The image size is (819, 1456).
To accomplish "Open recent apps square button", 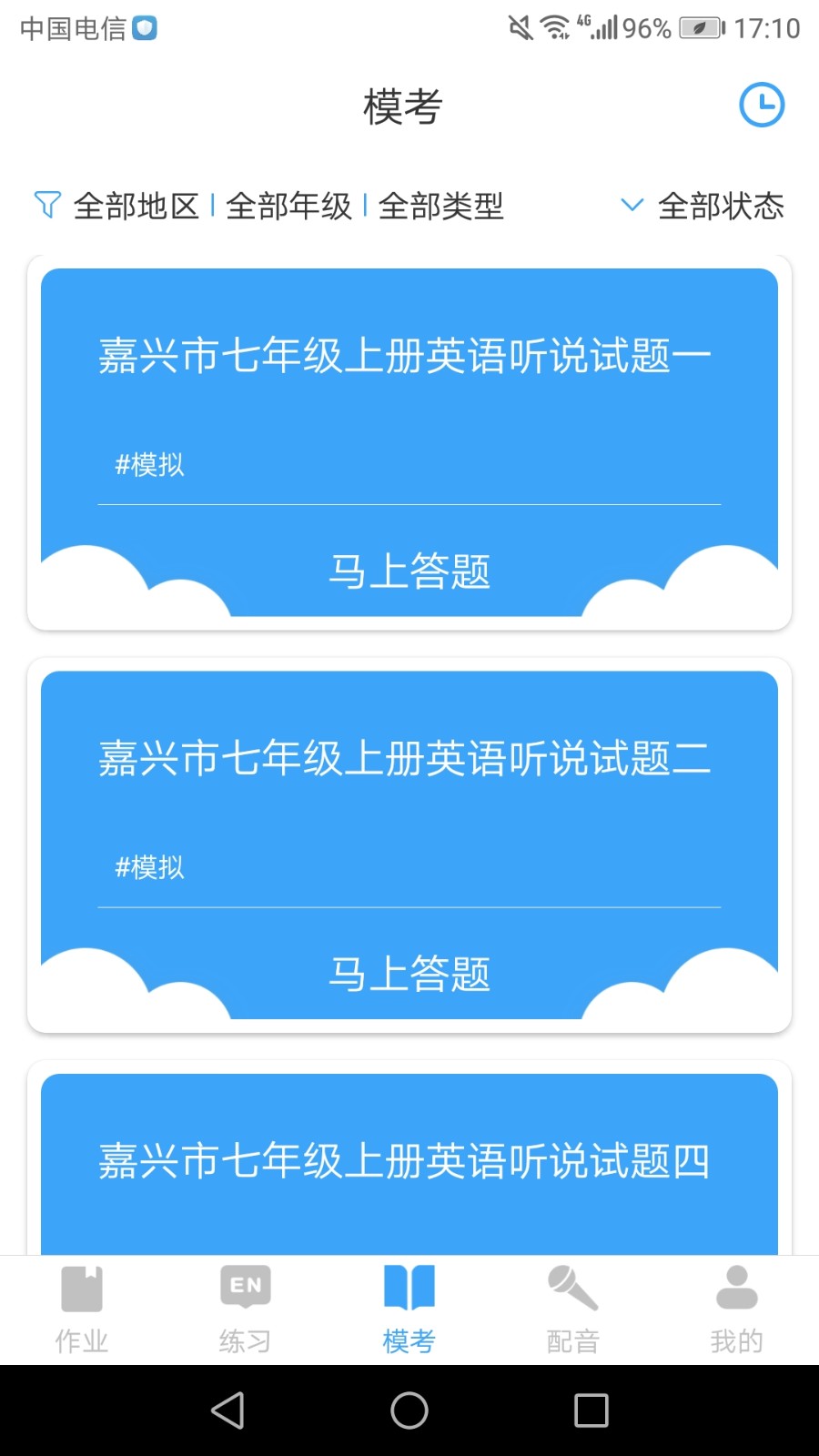I will (x=589, y=1411).
